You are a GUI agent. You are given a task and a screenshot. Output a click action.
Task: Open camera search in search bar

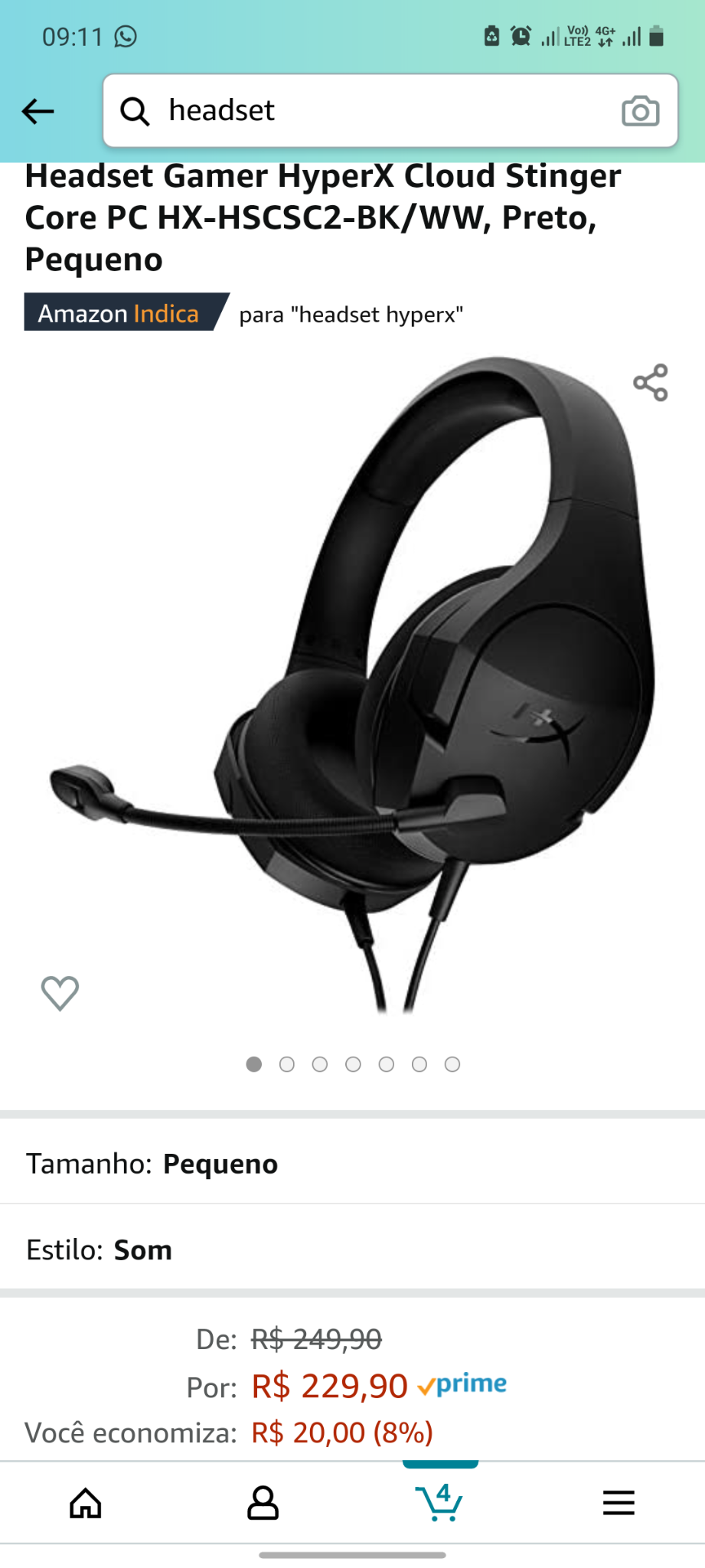coord(640,112)
